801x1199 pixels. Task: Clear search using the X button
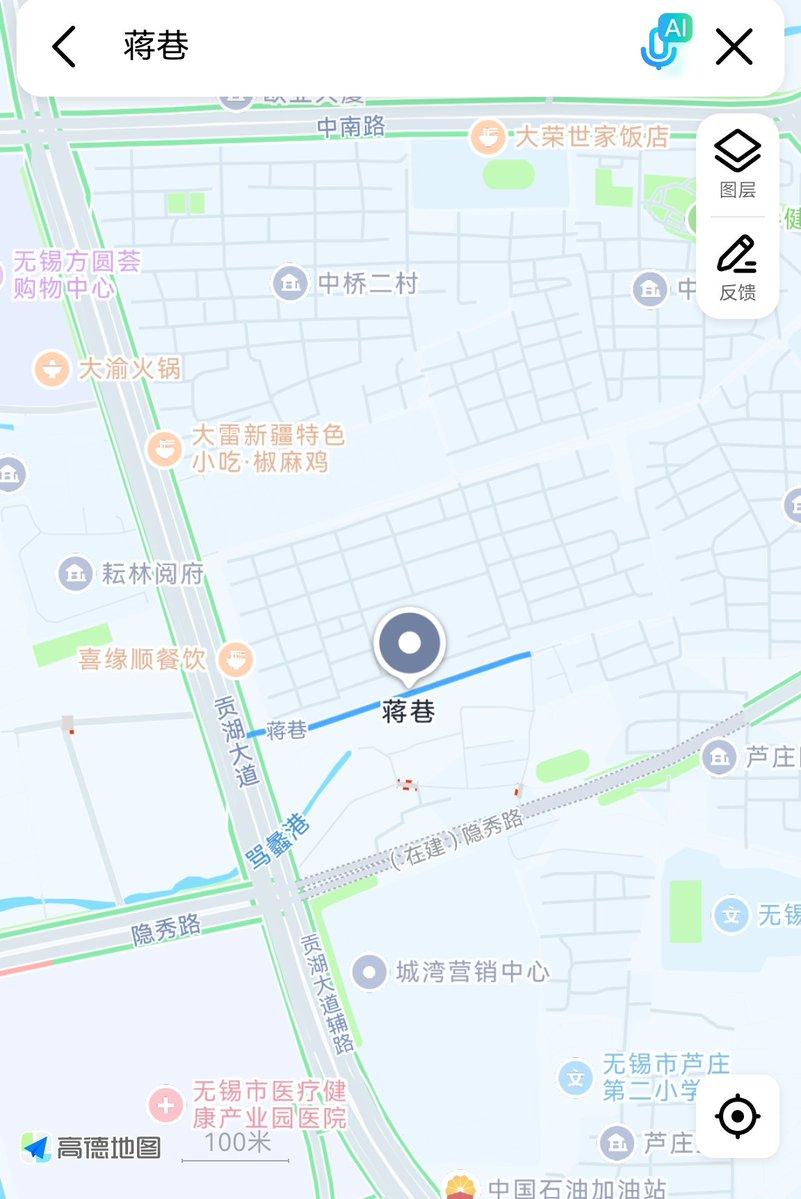click(734, 45)
